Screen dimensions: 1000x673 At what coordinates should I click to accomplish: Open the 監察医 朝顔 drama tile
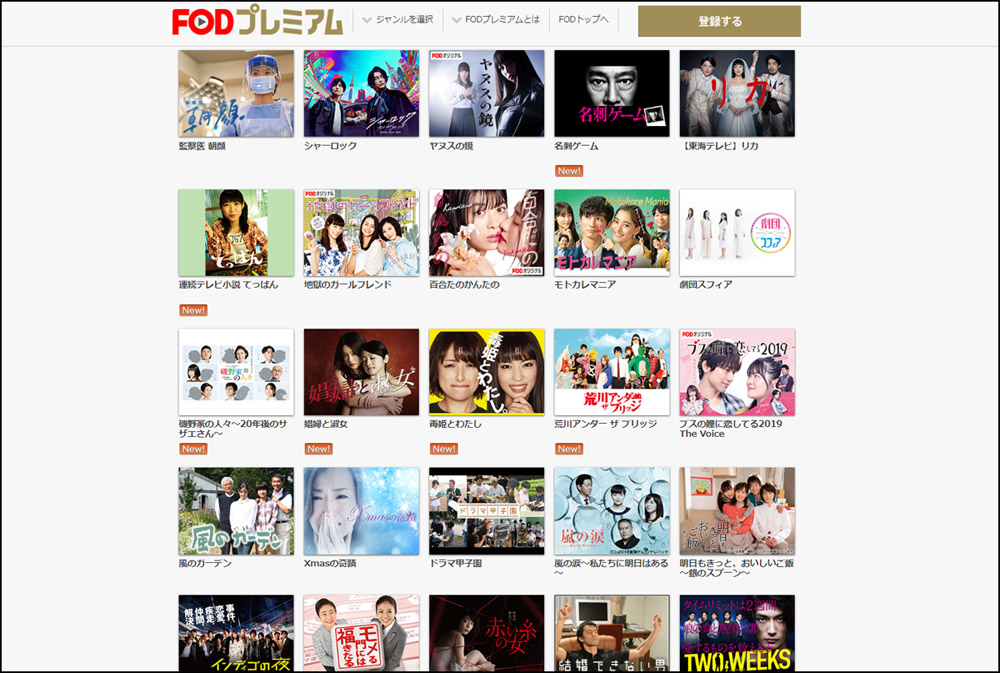click(x=236, y=94)
